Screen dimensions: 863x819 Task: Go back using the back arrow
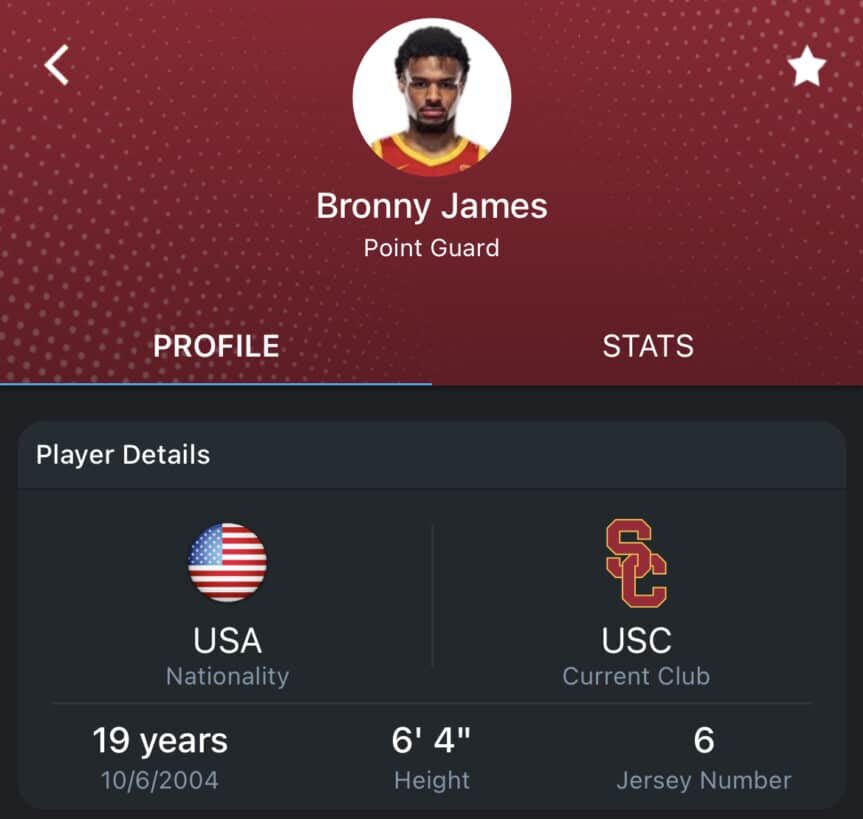click(57, 66)
